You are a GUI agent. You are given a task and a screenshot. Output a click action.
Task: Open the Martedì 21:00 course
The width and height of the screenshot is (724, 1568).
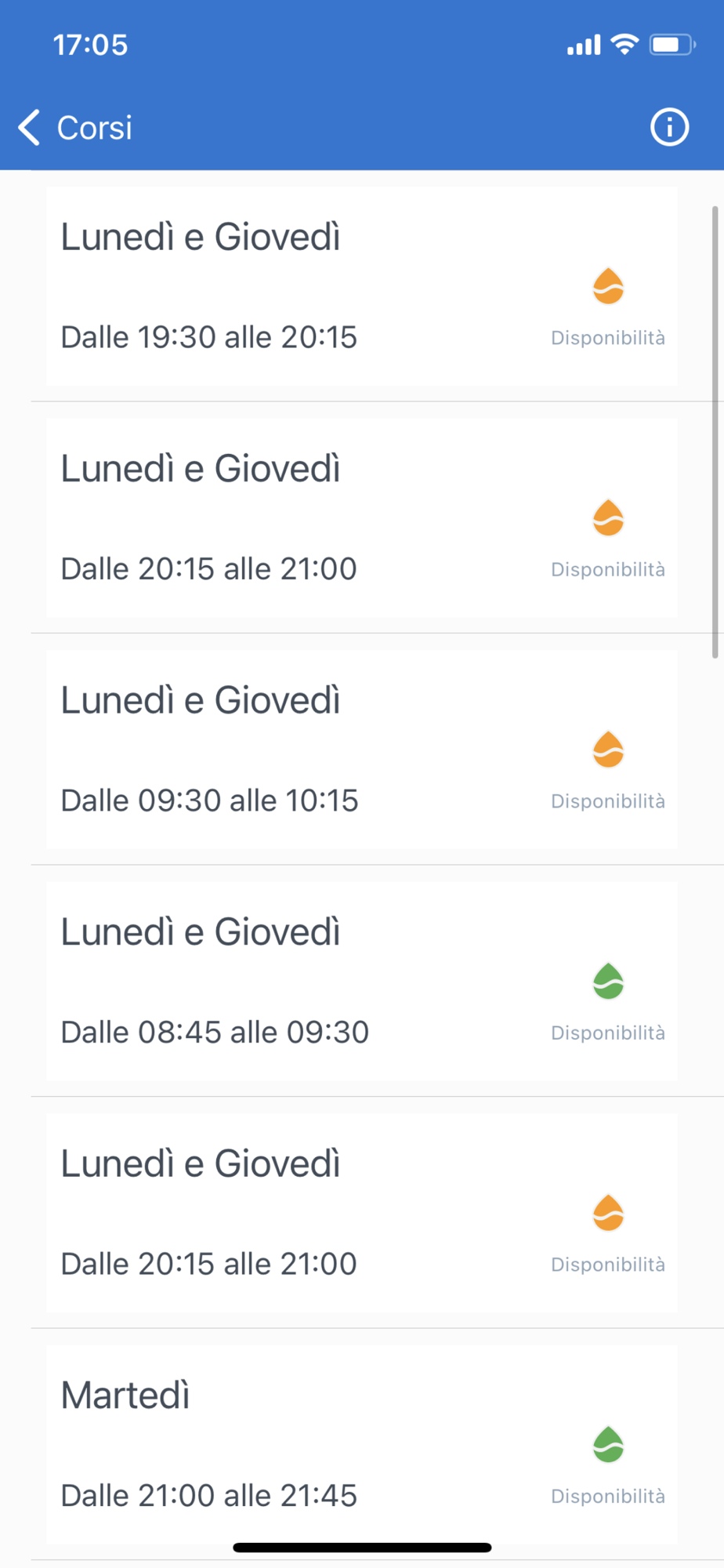(361, 1445)
